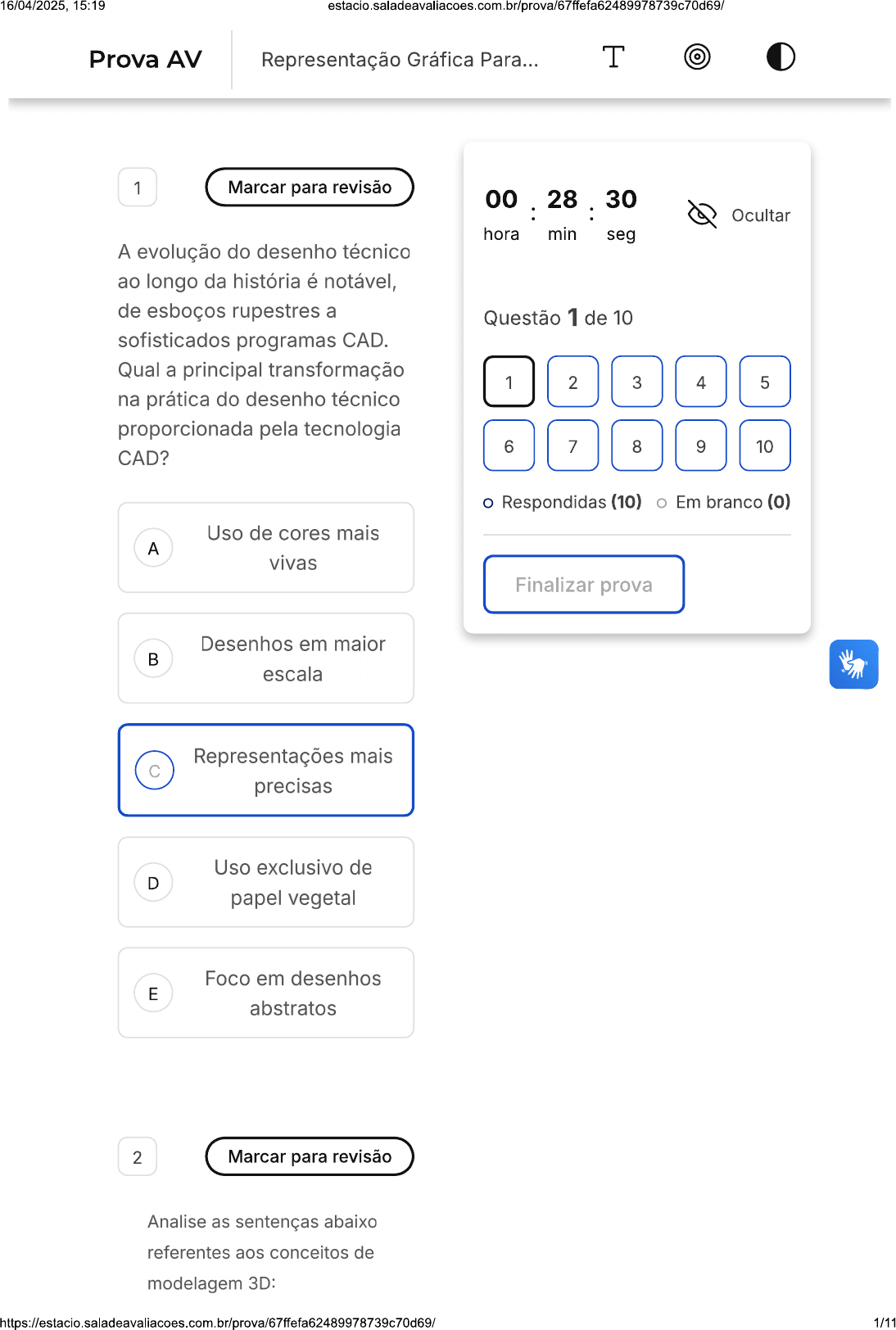Mark question 2 for review
Image resolution: width=896 pixels, height=1330 pixels.
coord(310,1156)
